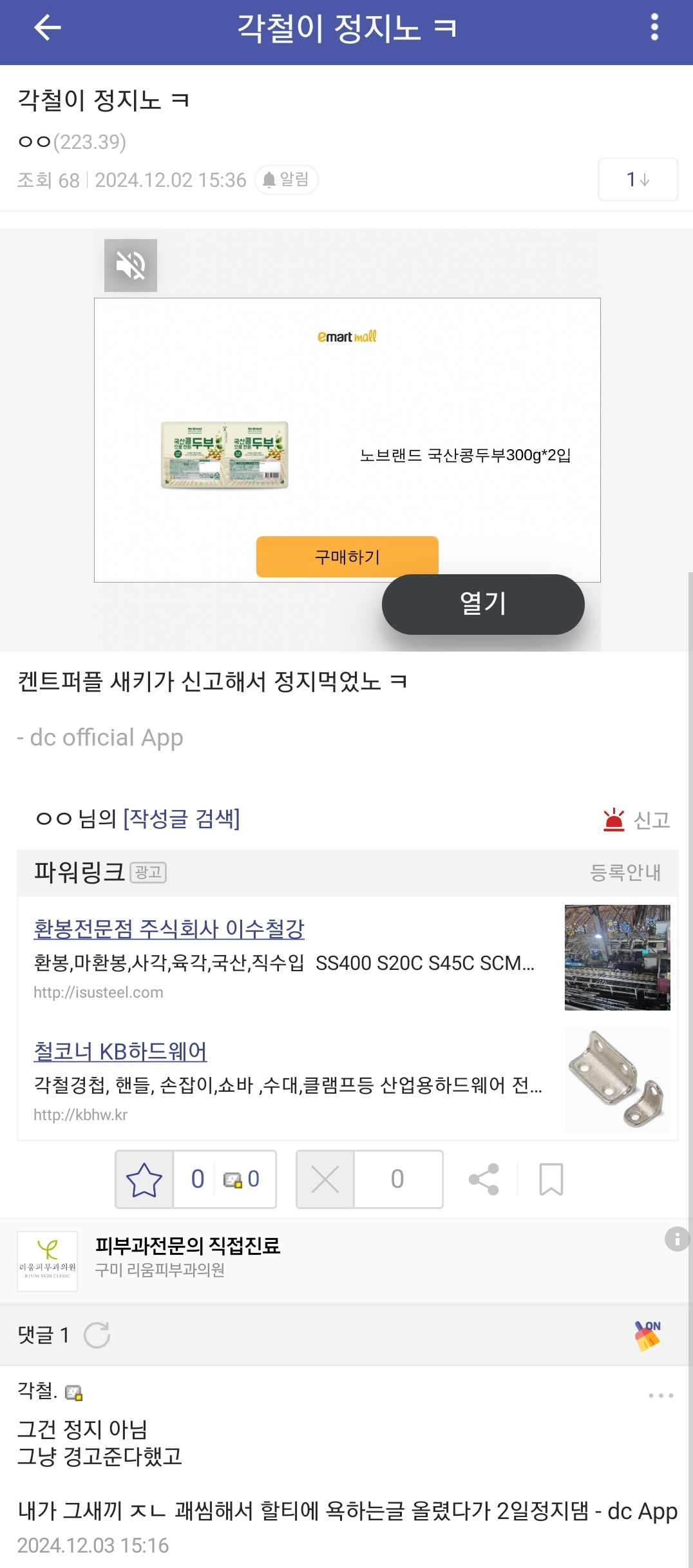Image resolution: width=693 pixels, height=1568 pixels.
Task: Tap the 열기 open button
Action: pyautogui.click(x=483, y=604)
